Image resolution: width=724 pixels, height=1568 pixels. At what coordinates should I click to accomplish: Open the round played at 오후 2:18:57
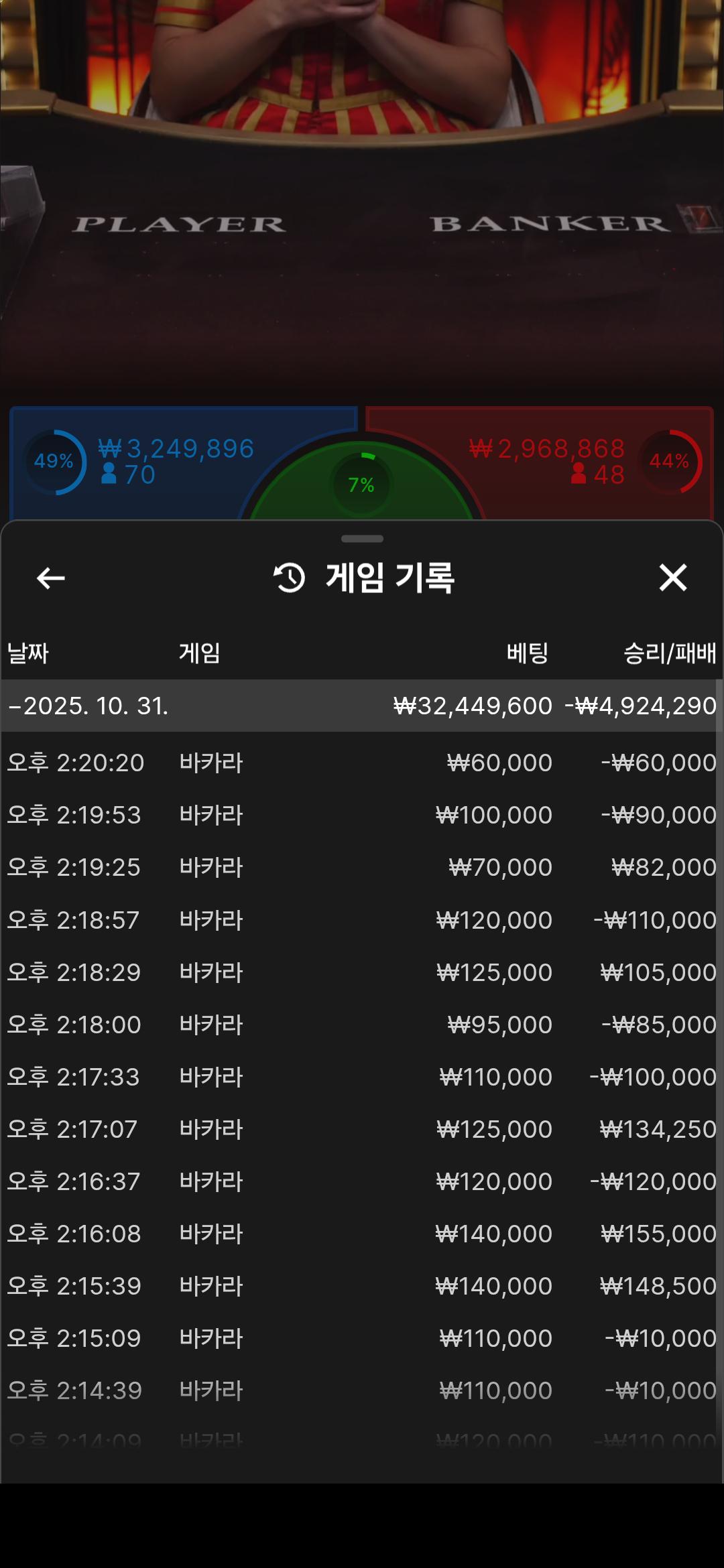(x=362, y=920)
